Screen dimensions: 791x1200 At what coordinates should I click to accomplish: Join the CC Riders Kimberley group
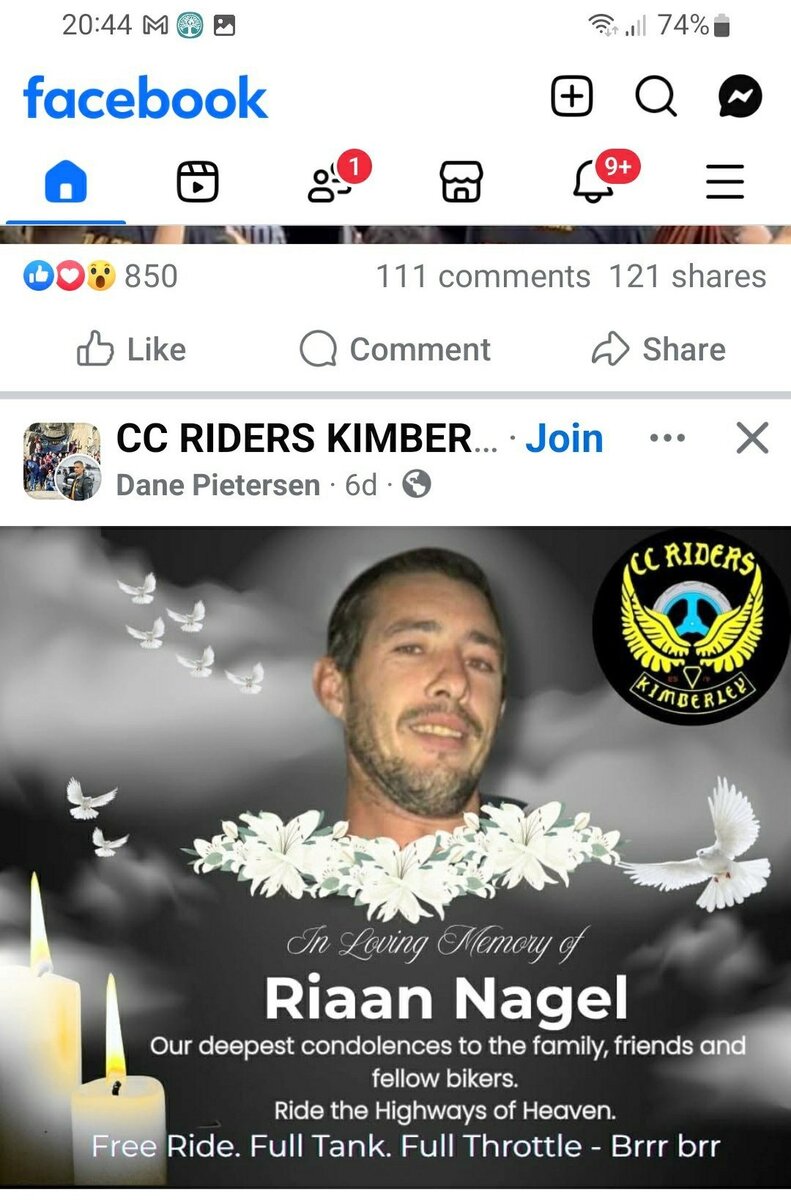tap(564, 438)
